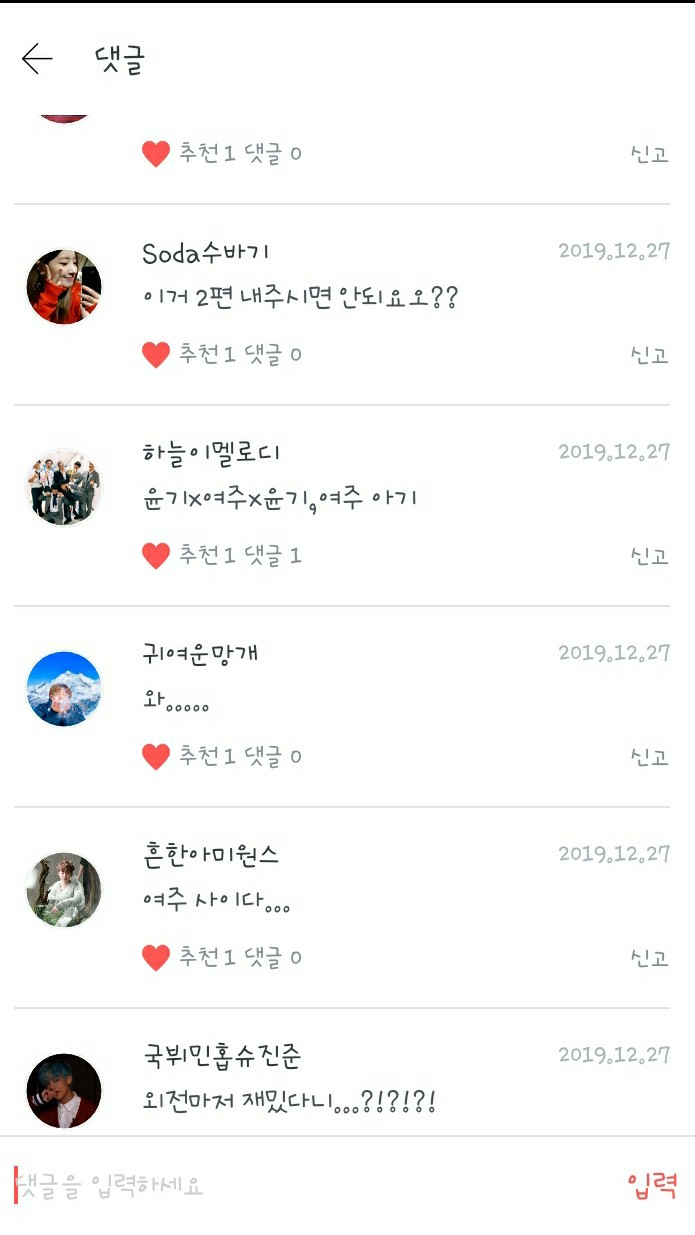View 하늘이멜로디's profile picture
This screenshot has width=695, height=1235.
(x=64, y=488)
